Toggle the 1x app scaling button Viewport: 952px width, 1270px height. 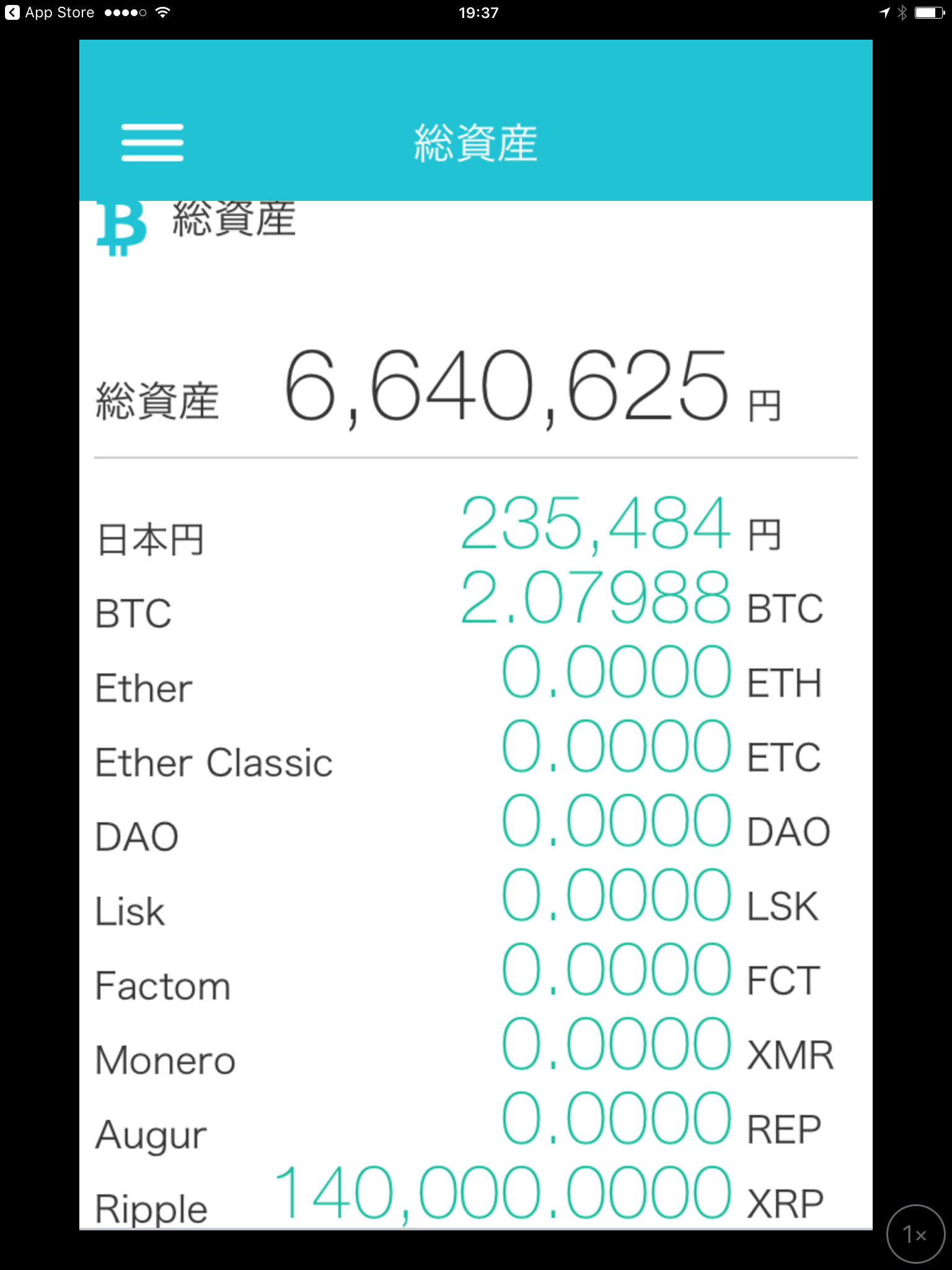(x=915, y=1233)
